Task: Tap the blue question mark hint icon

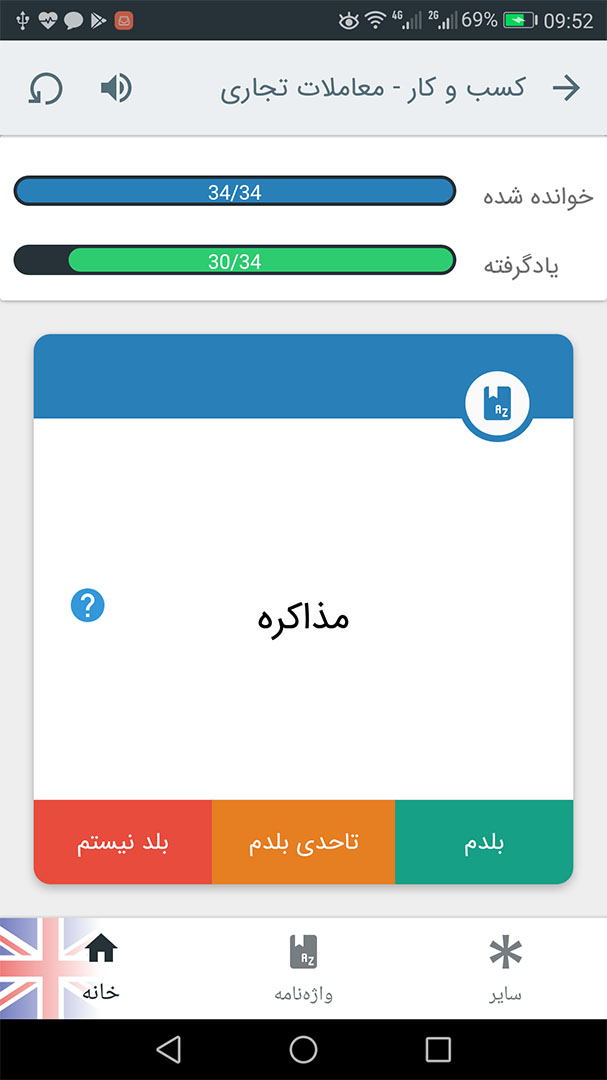Action: 88,605
